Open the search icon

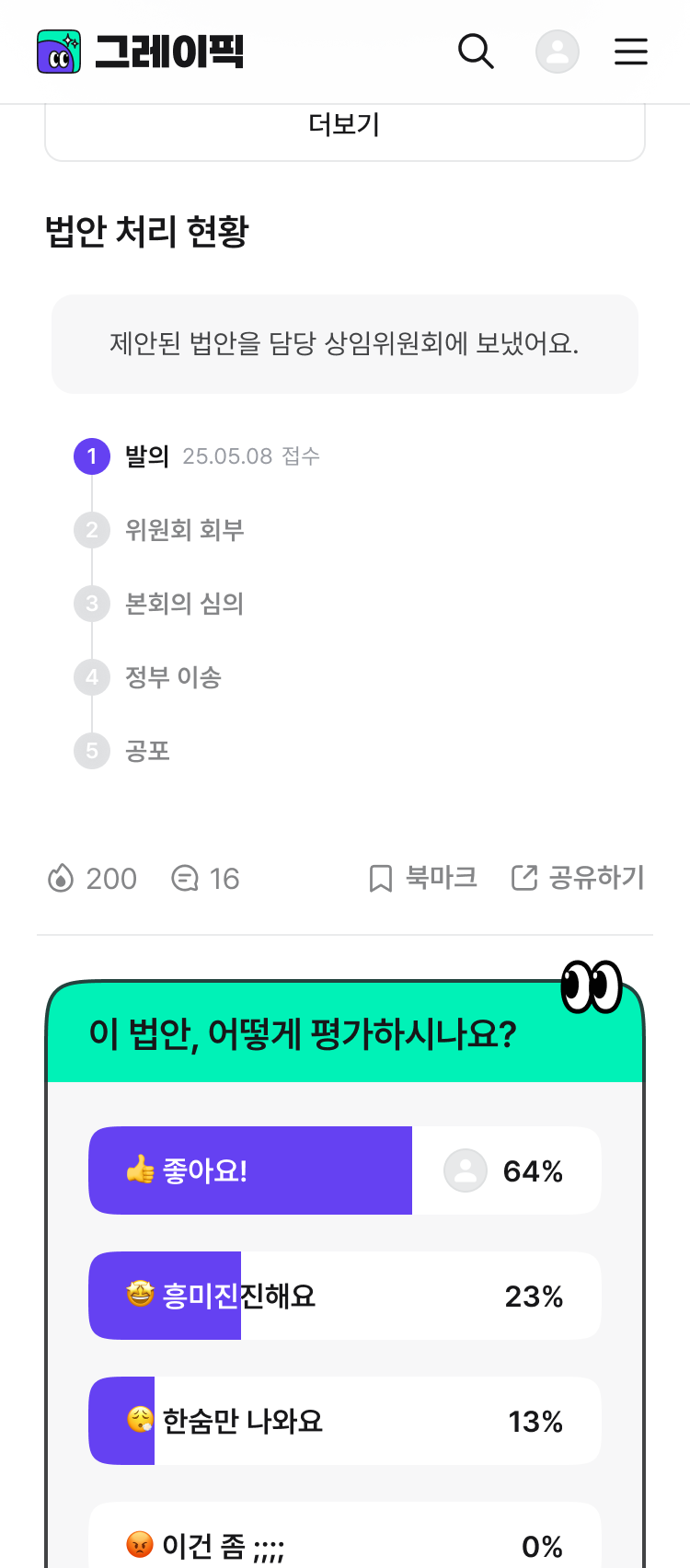[x=476, y=52]
